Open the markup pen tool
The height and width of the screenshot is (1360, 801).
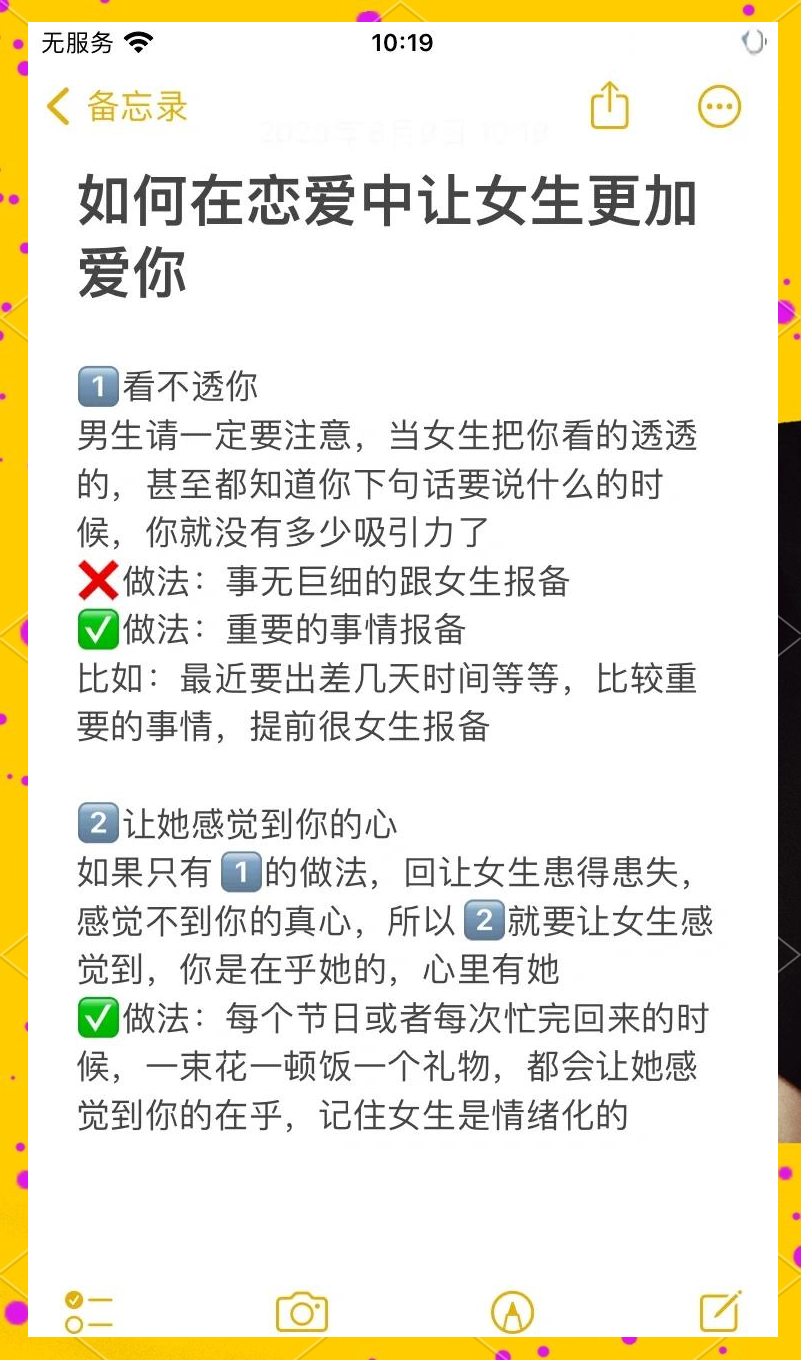pos(514,1310)
